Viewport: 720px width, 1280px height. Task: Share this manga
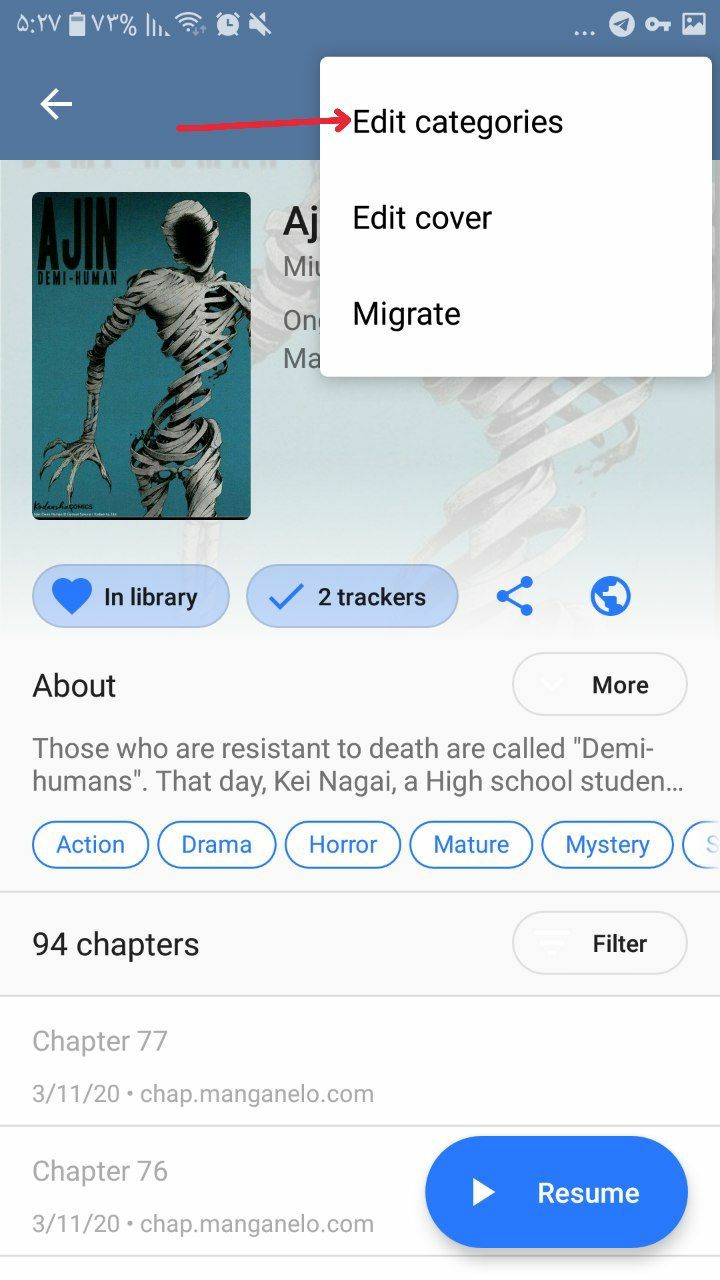pos(515,597)
